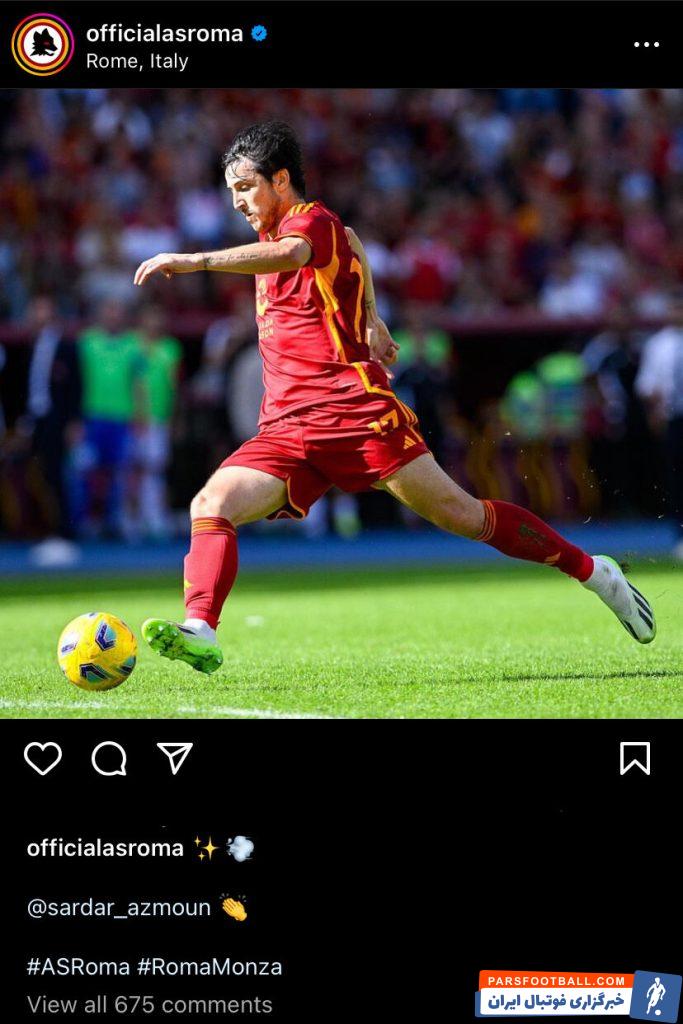Open the post's three-dot options menu

click(646, 45)
